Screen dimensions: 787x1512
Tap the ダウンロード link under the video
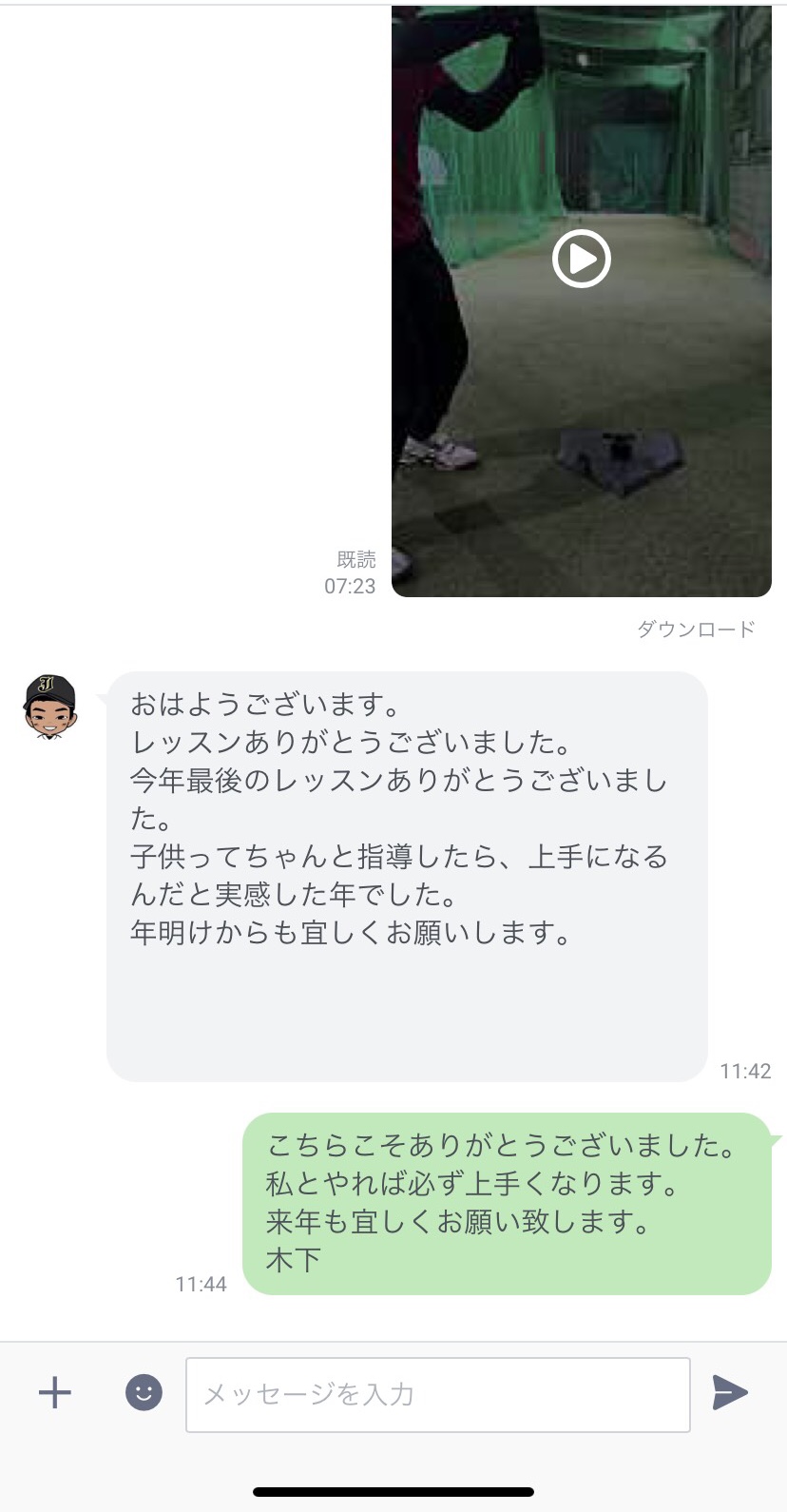[696, 629]
